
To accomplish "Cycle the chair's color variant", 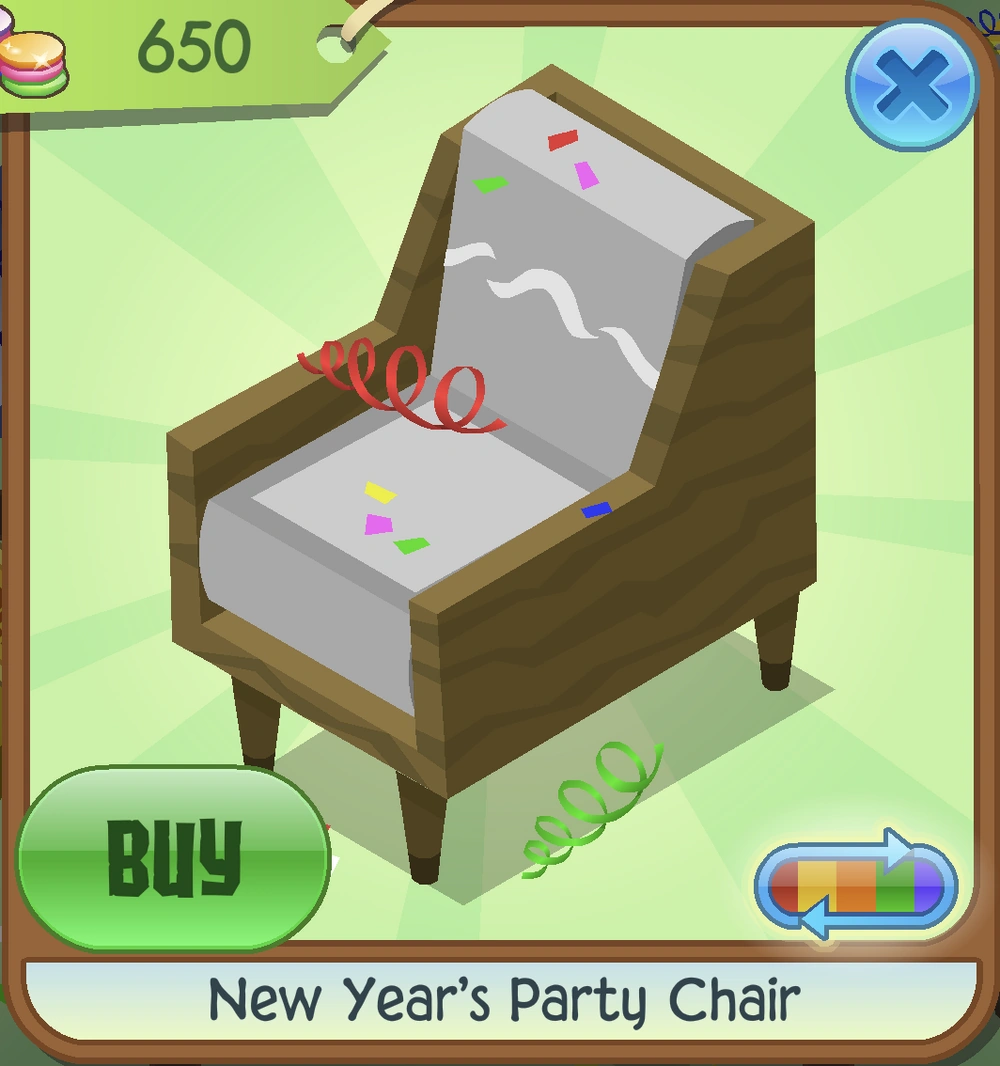I will (857, 885).
